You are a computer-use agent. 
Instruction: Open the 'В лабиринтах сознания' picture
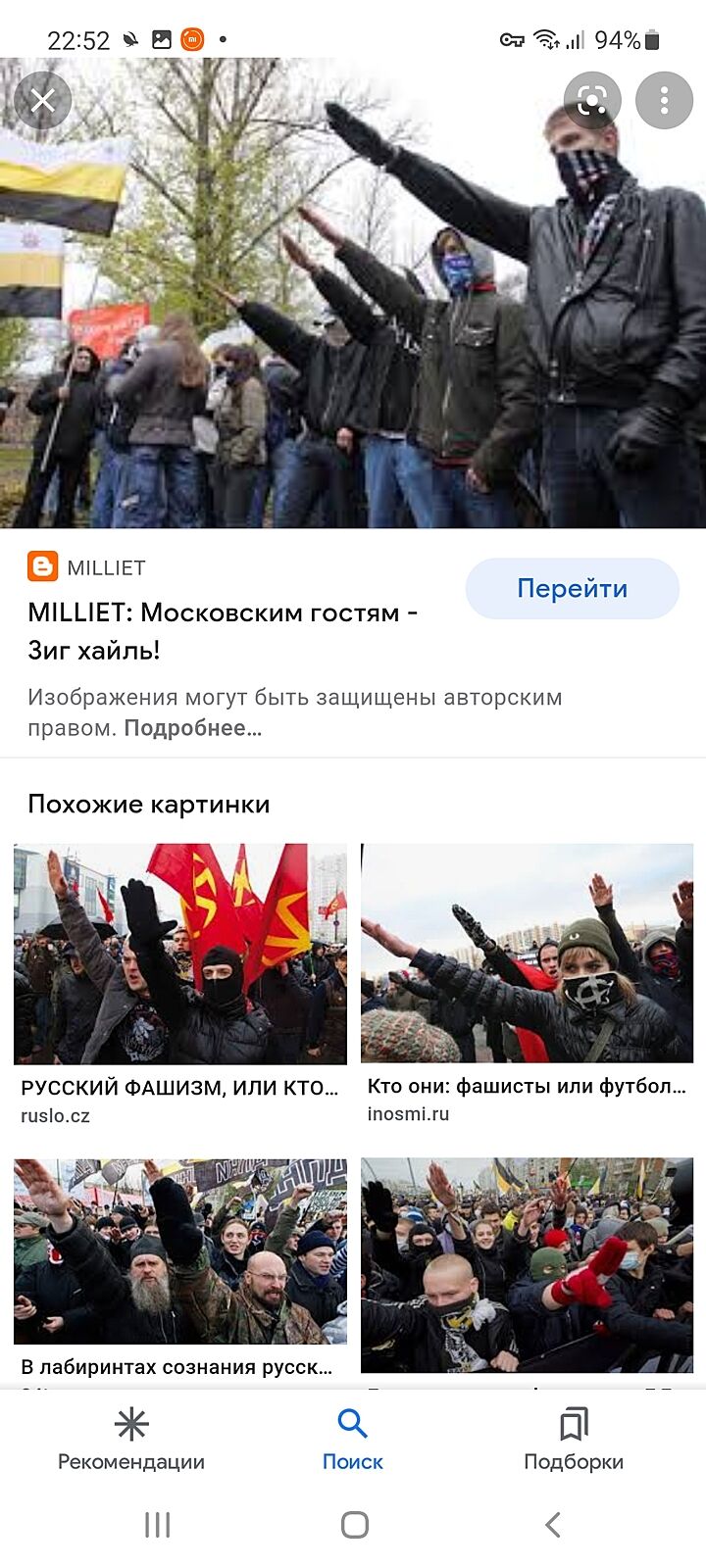[x=180, y=1251]
